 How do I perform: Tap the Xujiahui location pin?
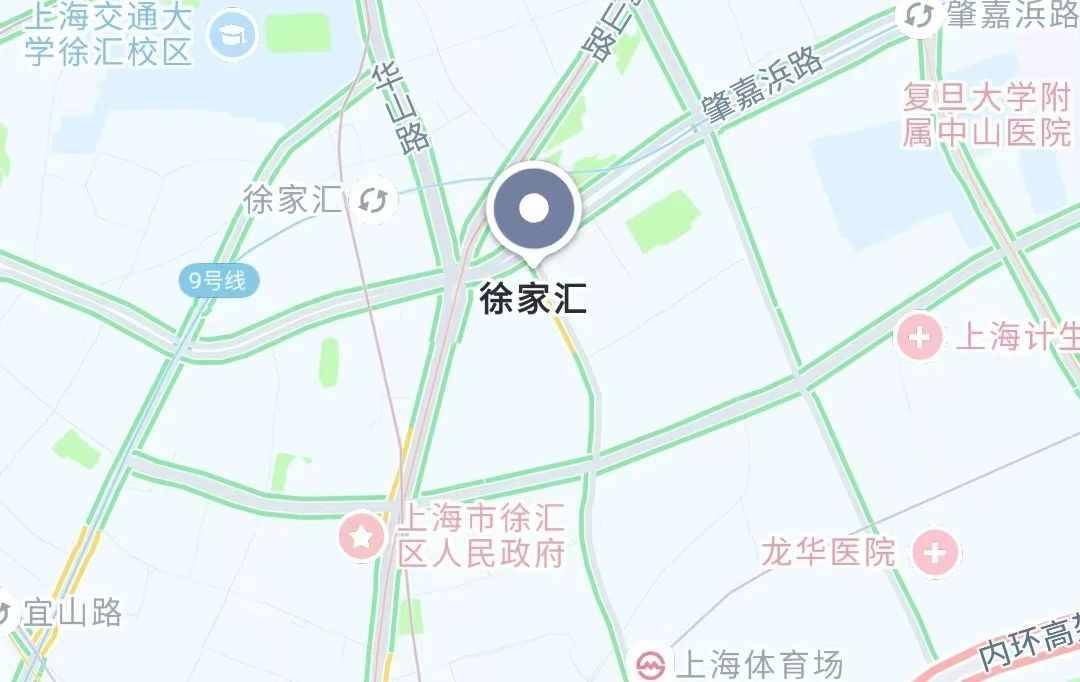coord(534,210)
